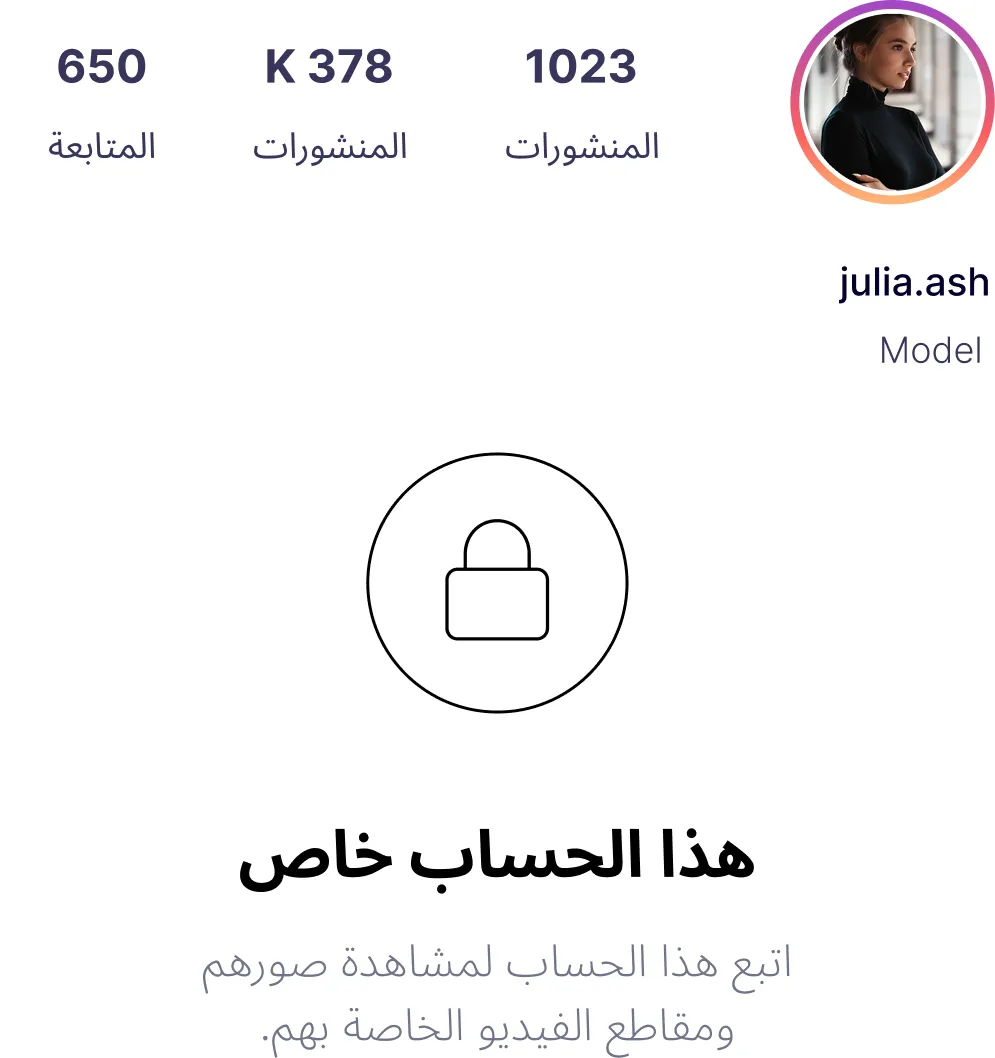Click the Model designation text
This screenshot has height=1058, width=995.
coord(931,350)
